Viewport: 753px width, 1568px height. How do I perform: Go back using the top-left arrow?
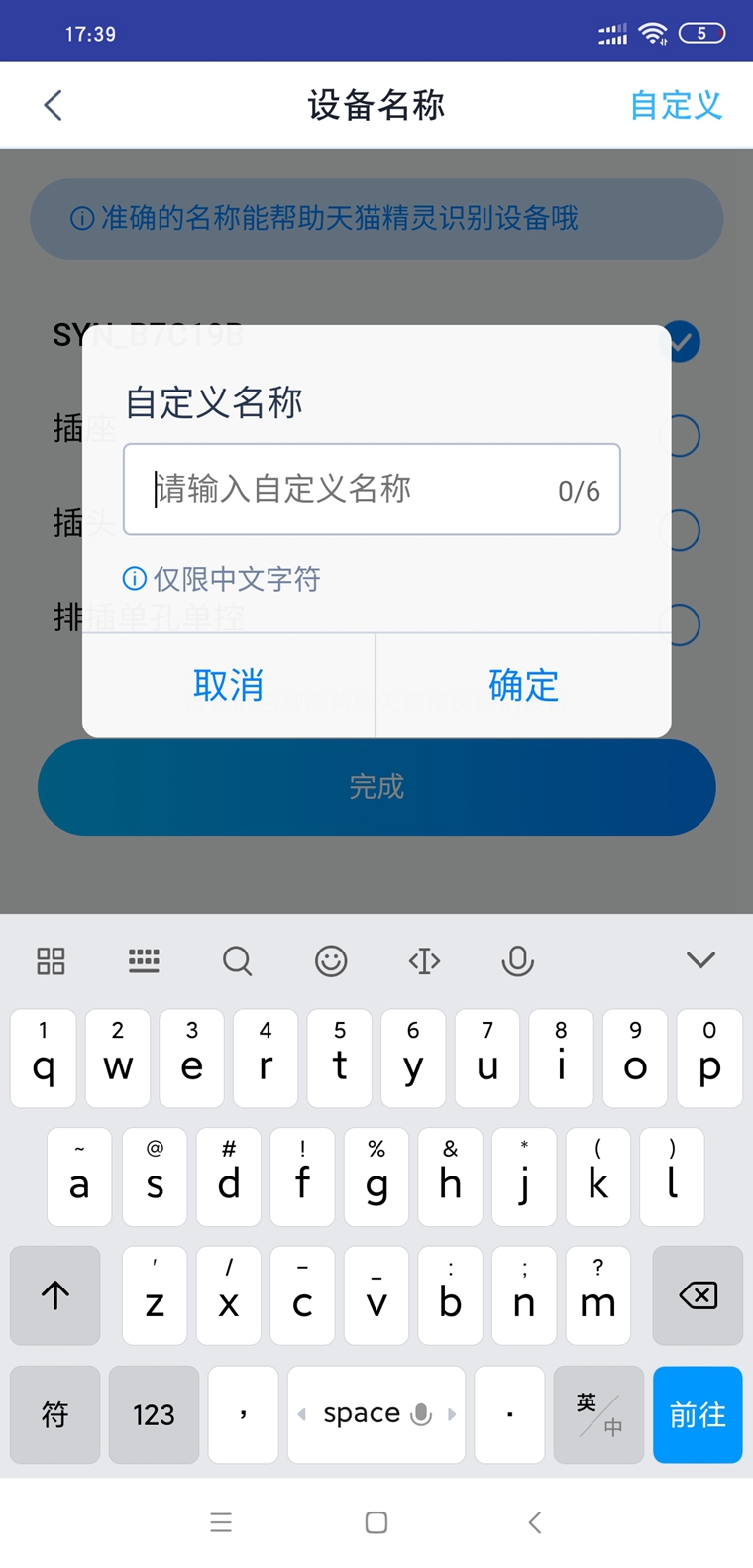click(54, 105)
